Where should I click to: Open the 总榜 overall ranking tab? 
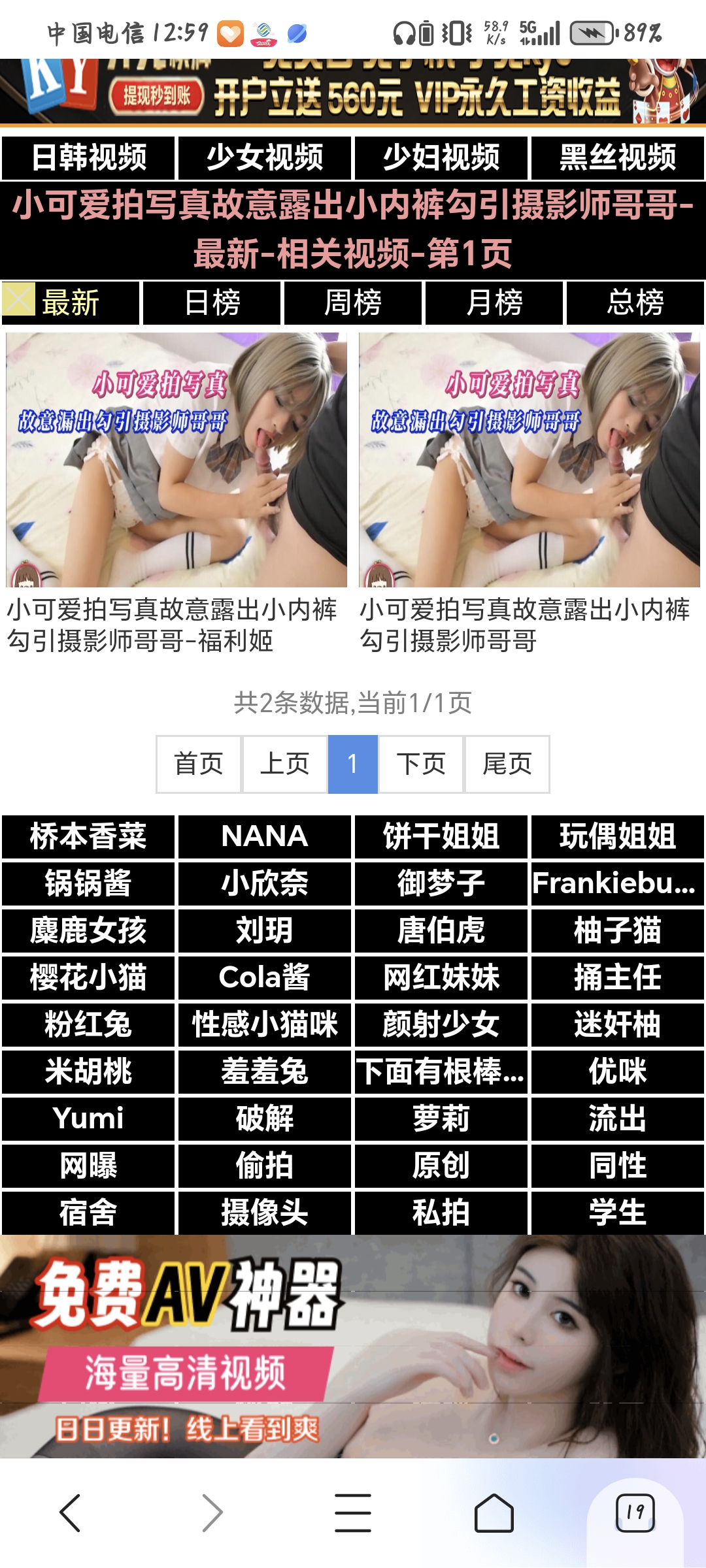point(635,303)
